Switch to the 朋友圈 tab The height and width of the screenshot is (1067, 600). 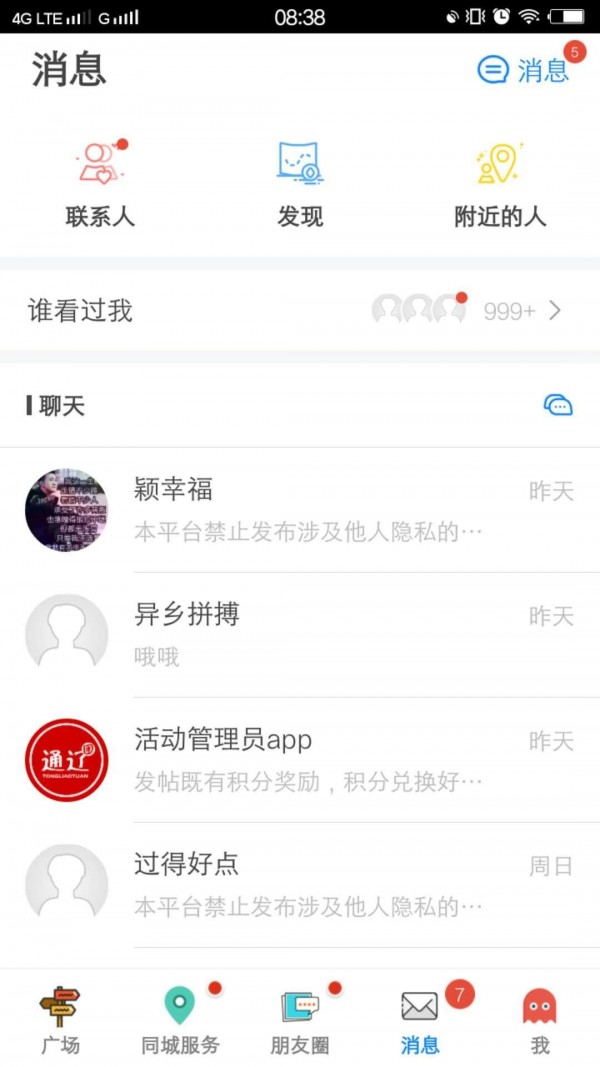pyautogui.click(x=300, y=1020)
